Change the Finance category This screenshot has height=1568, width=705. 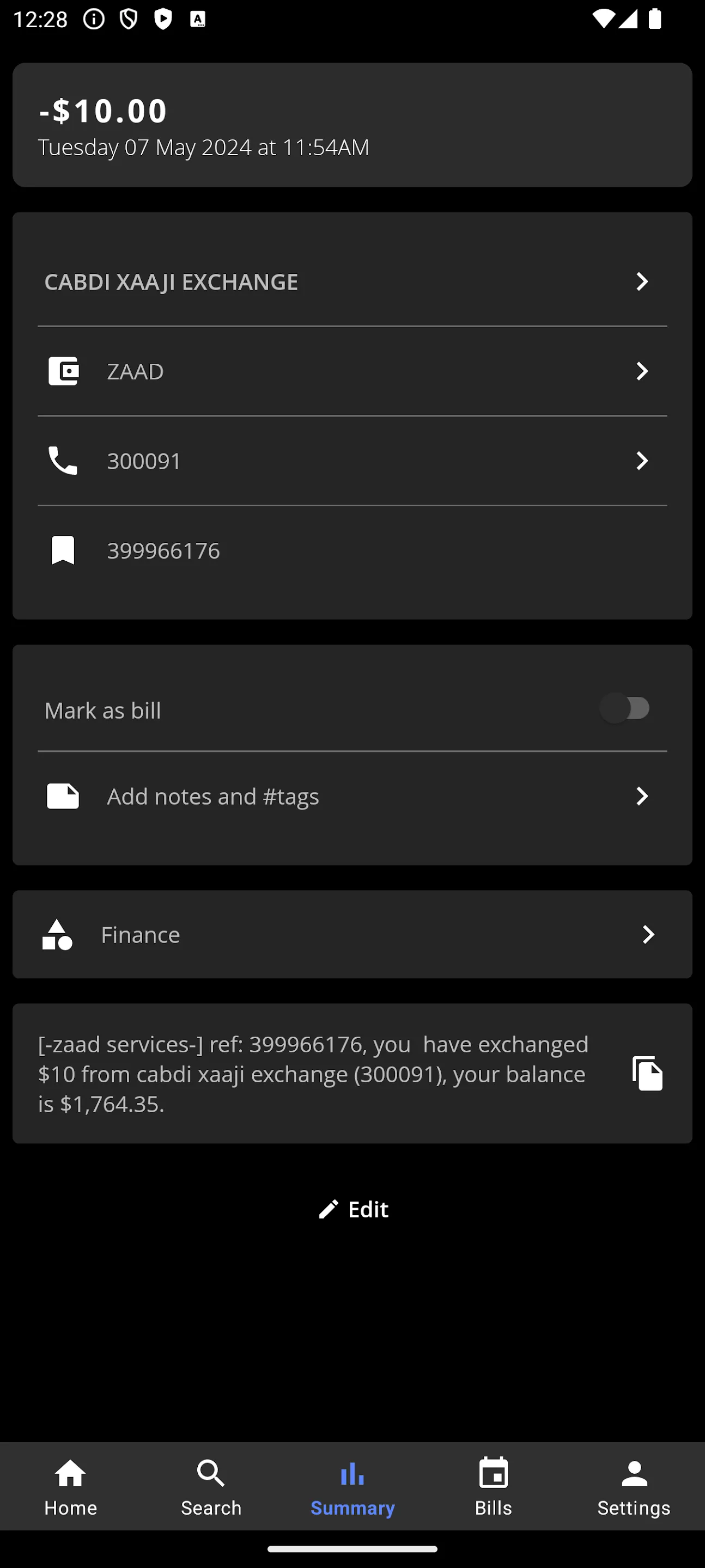352,934
